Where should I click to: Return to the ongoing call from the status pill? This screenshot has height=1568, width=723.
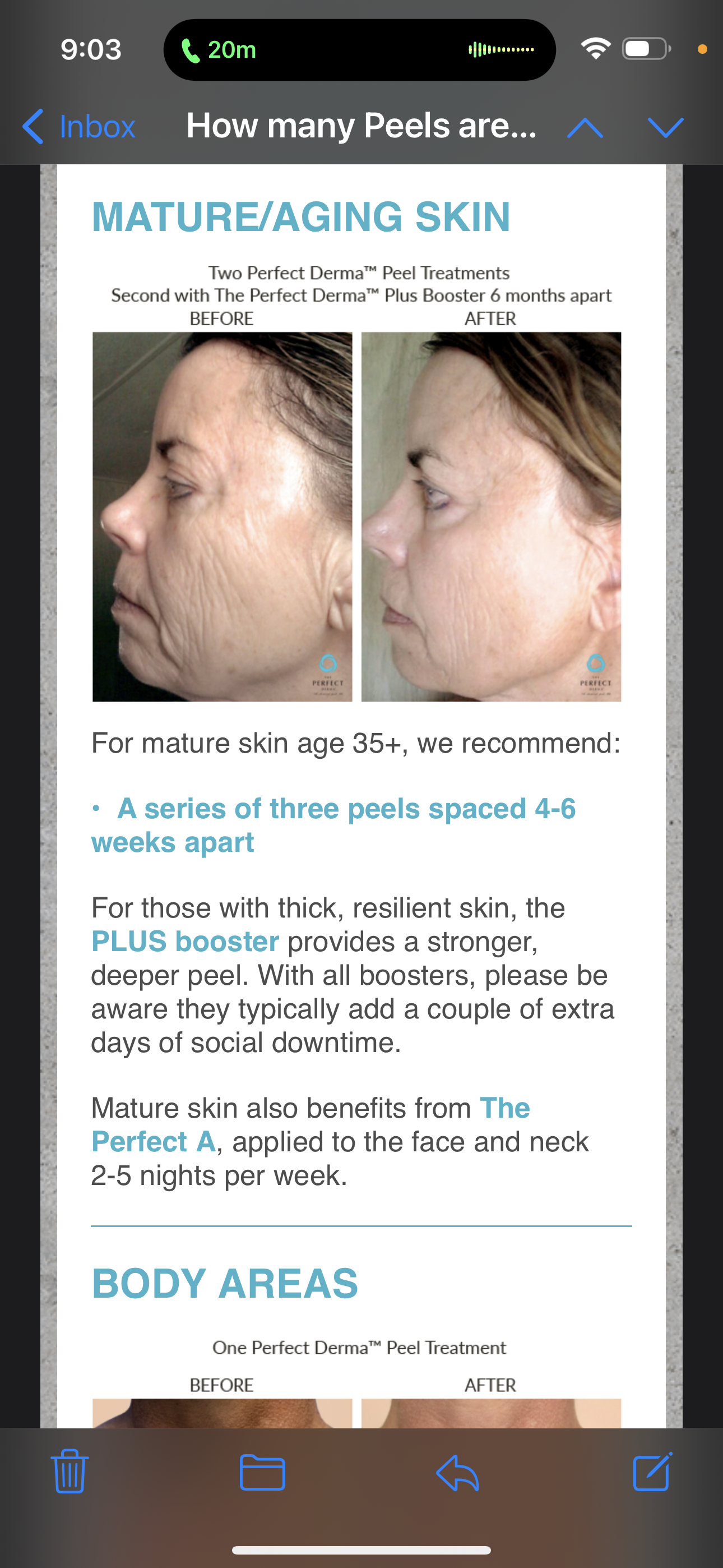click(359, 50)
